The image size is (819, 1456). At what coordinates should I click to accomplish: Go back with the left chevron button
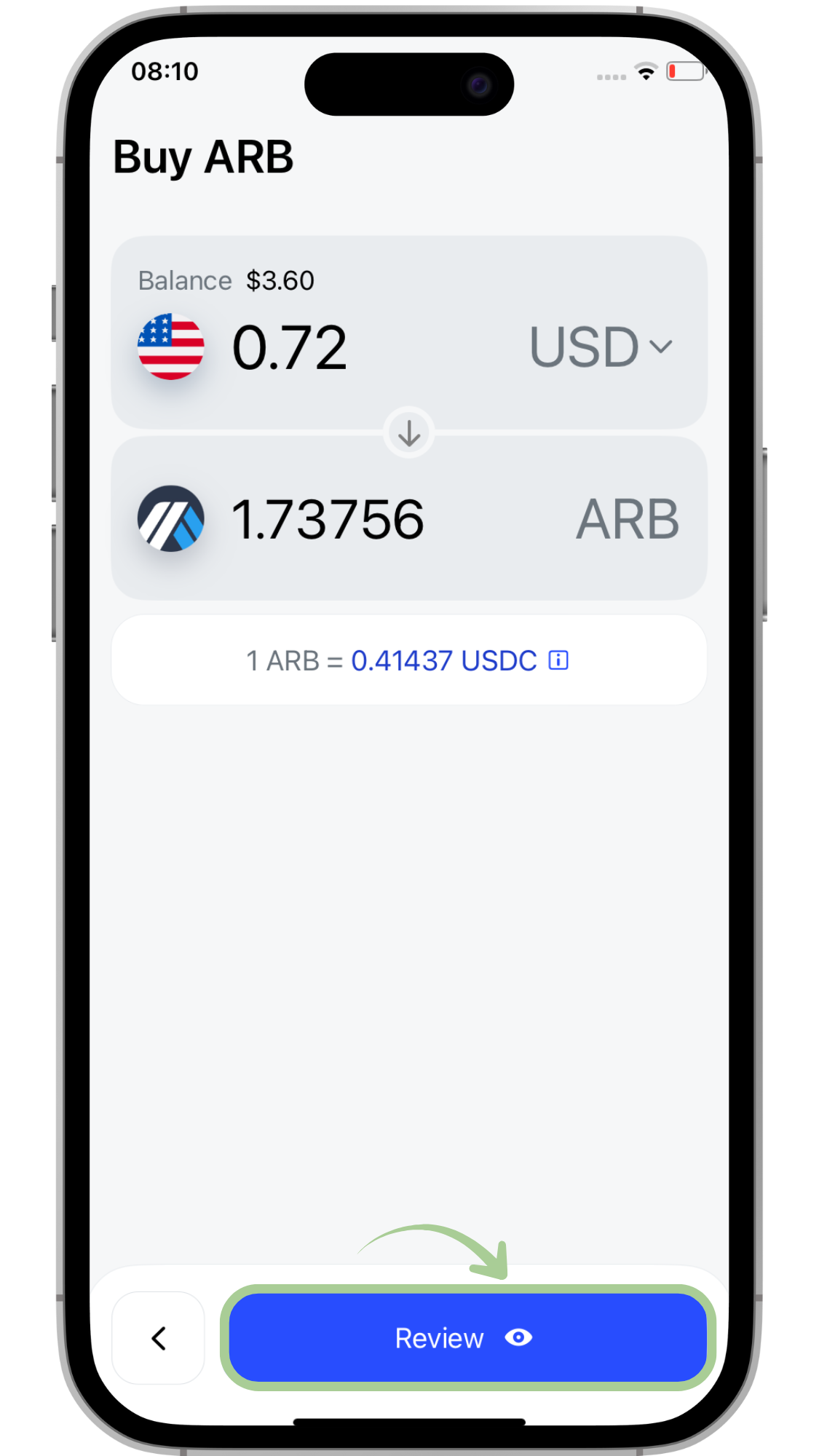(x=159, y=1337)
